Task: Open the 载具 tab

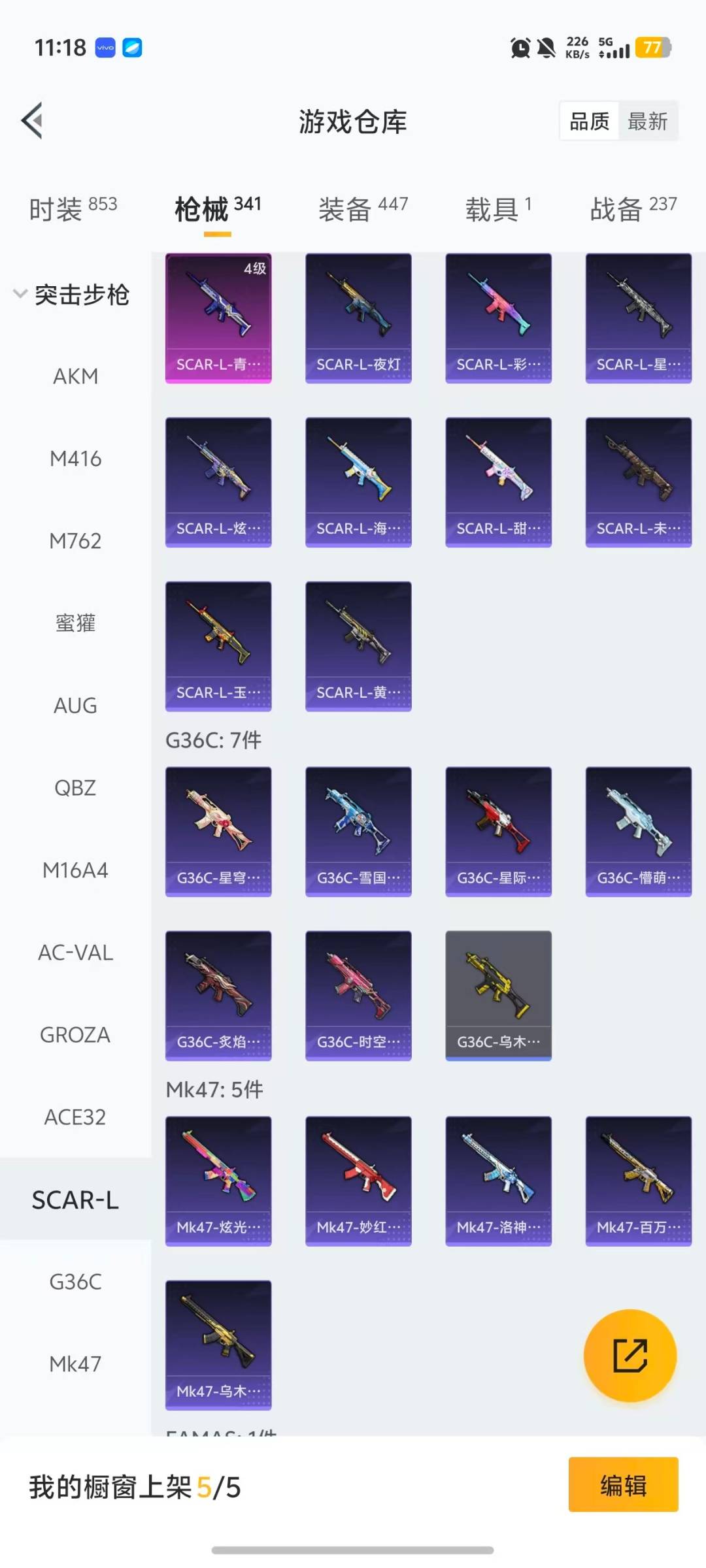Action: tap(497, 209)
